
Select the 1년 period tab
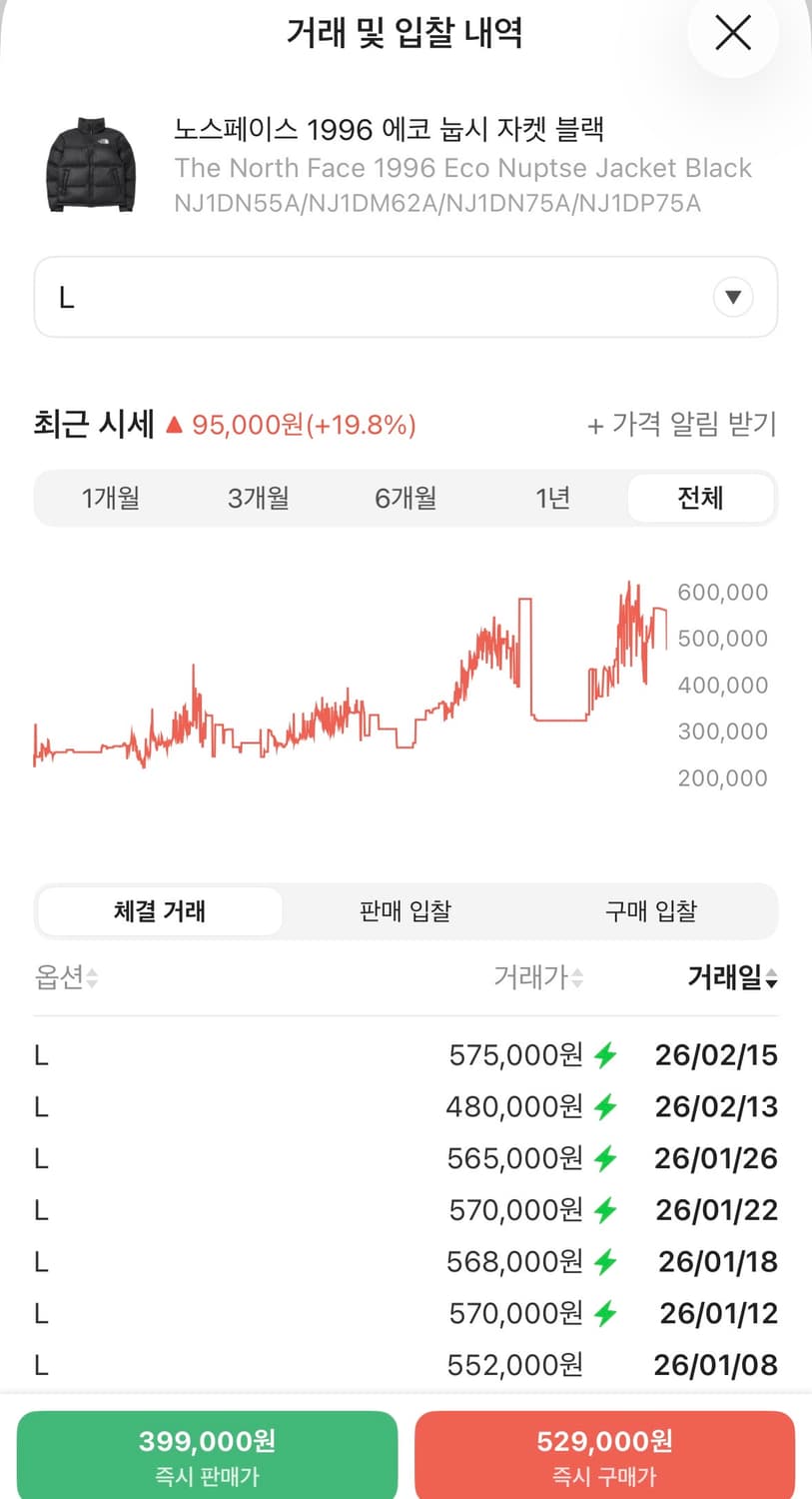[x=554, y=498]
